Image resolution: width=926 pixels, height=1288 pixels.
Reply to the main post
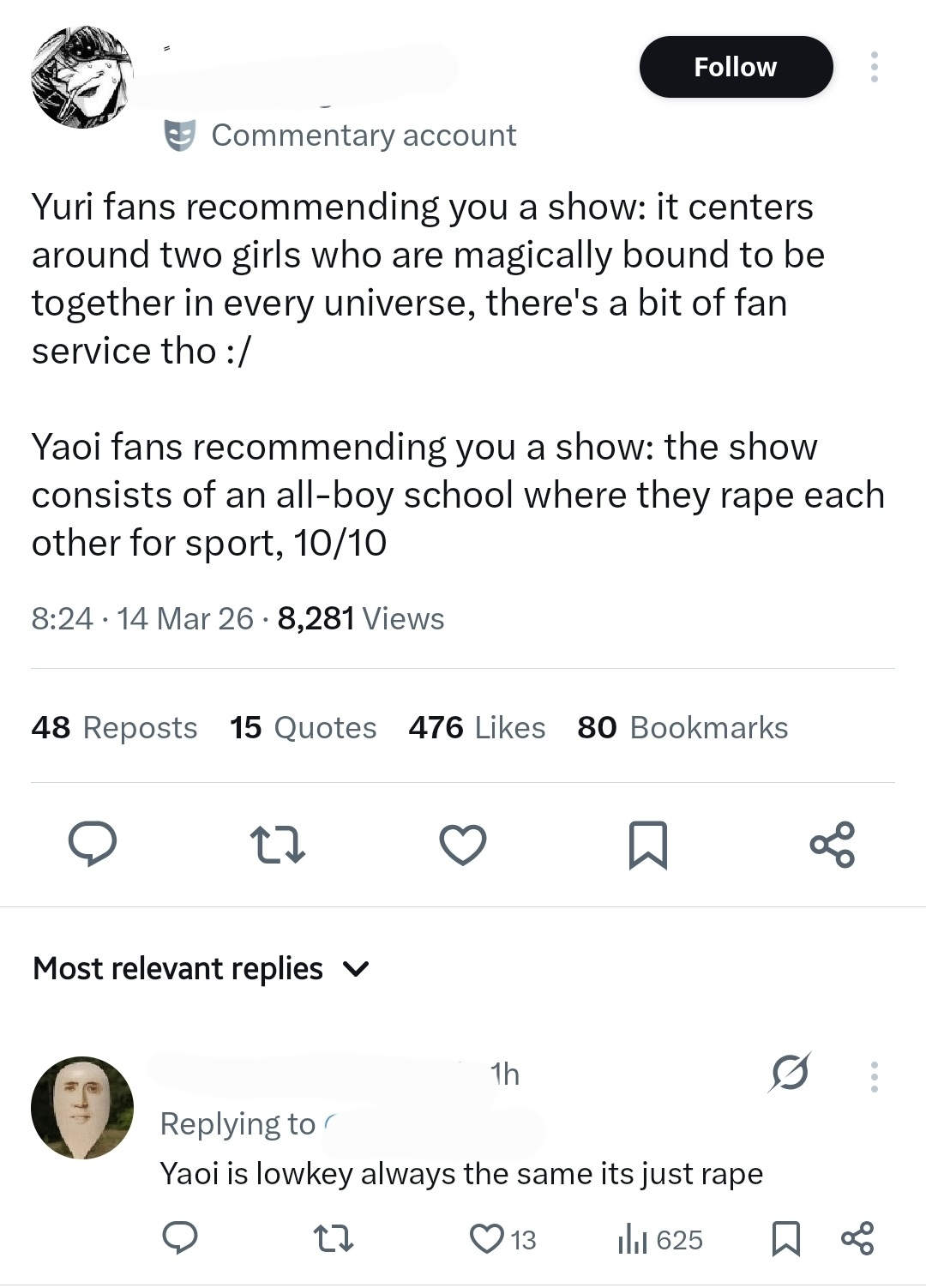coord(93,843)
